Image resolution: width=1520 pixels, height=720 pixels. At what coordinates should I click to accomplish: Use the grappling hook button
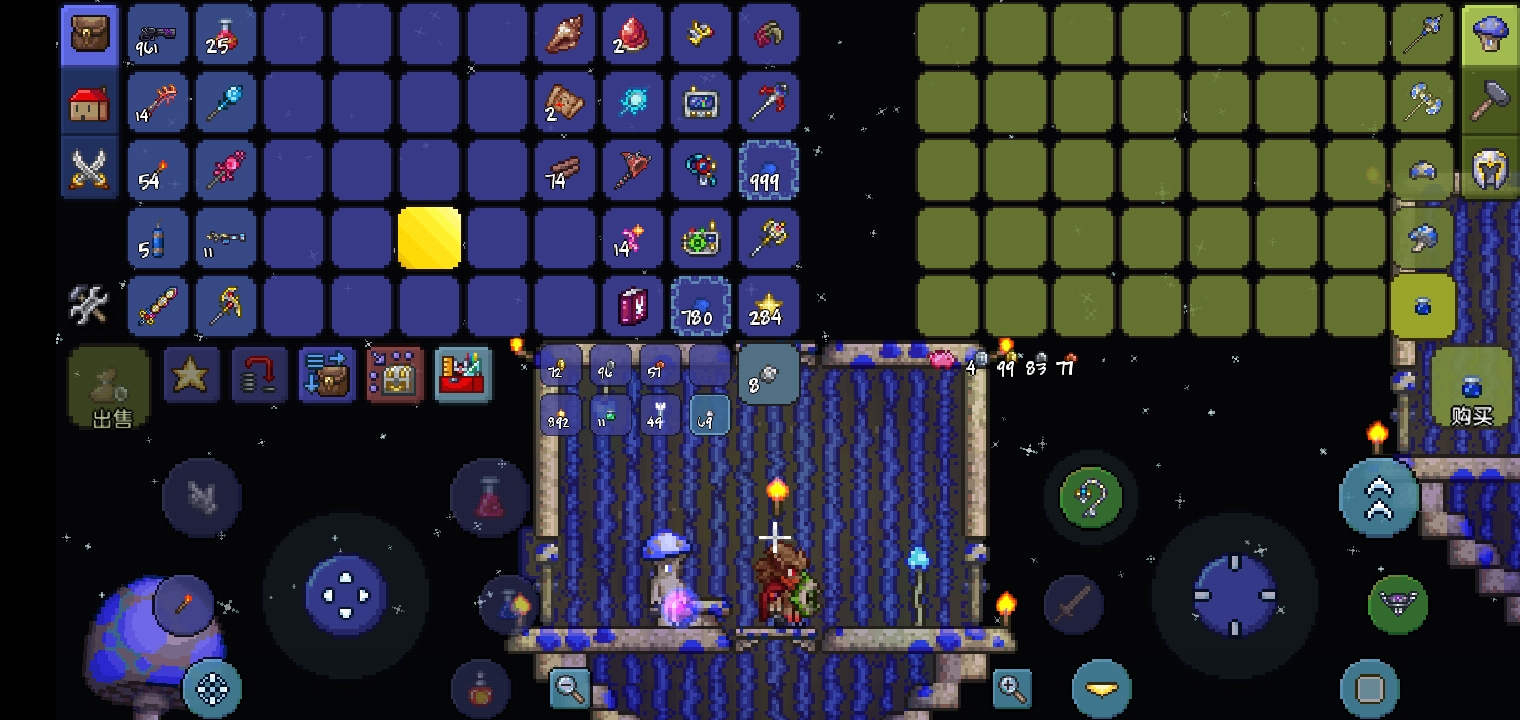click(x=1090, y=497)
